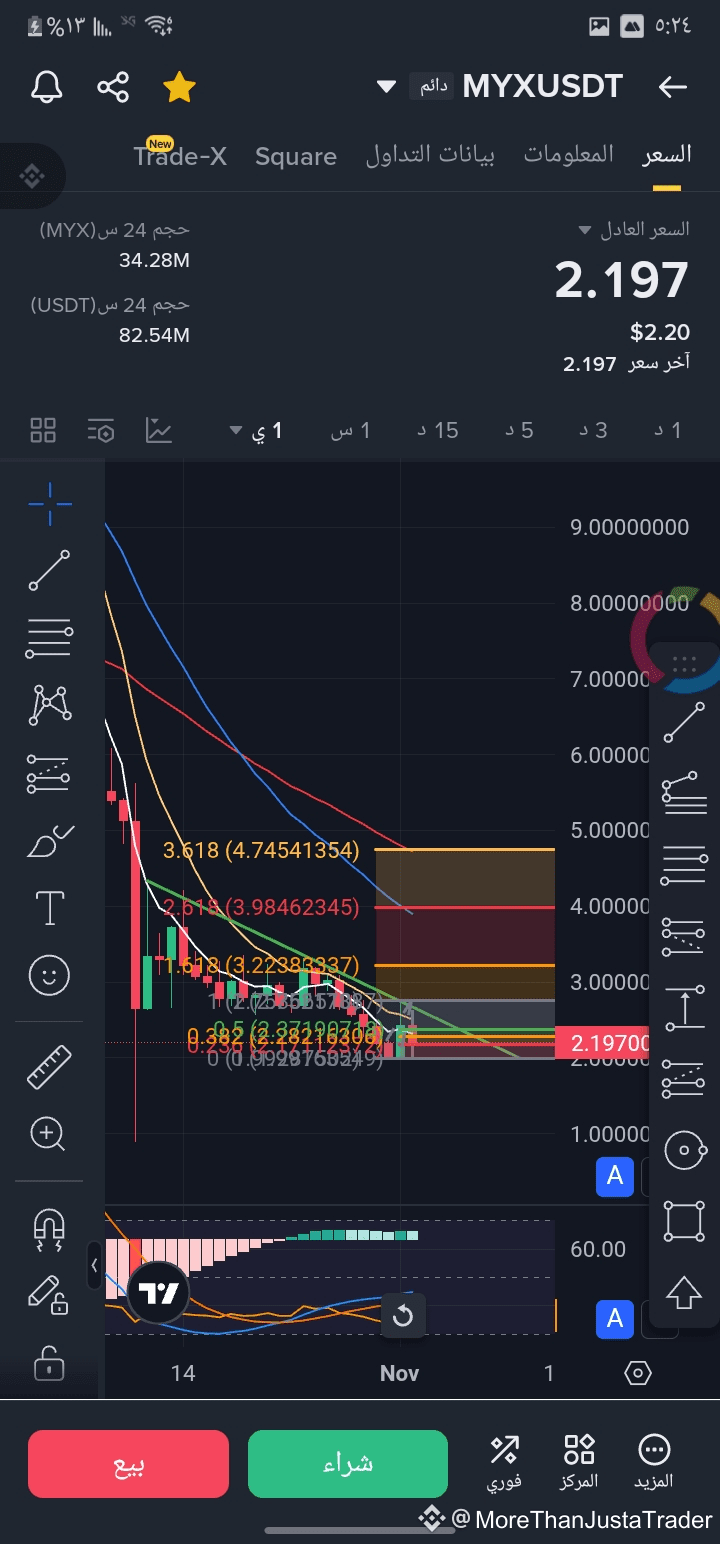The width and height of the screenshot is (720, 1544).
Task: Select the text drawing tool
Action: 50,908
